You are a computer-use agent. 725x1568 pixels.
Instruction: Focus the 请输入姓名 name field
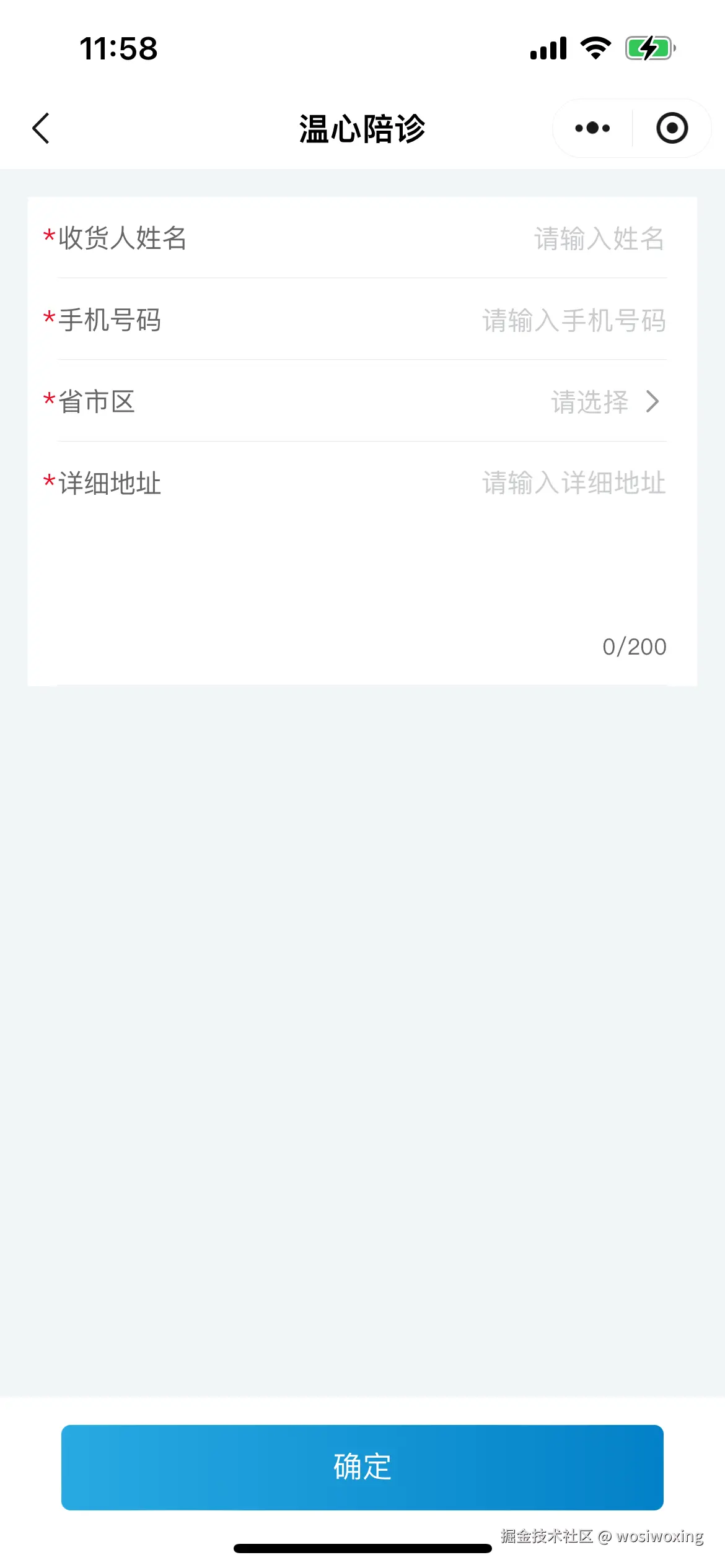click(597, 240)
